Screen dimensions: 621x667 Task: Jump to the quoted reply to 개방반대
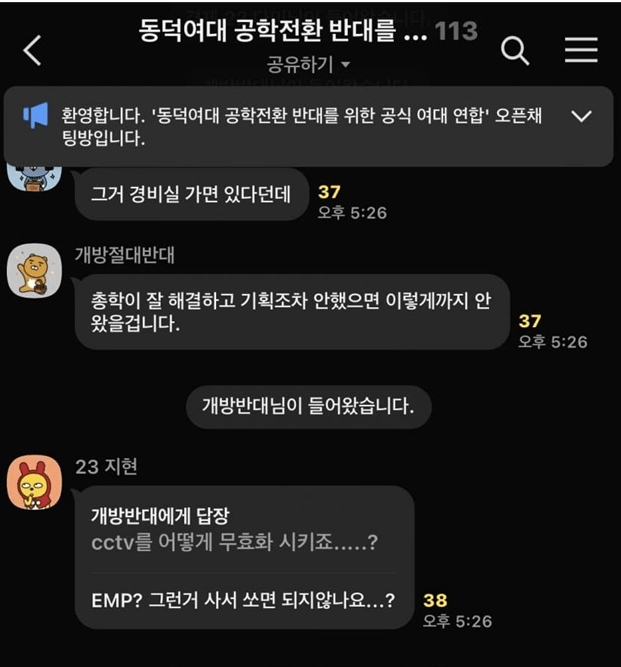coord(235,531)
